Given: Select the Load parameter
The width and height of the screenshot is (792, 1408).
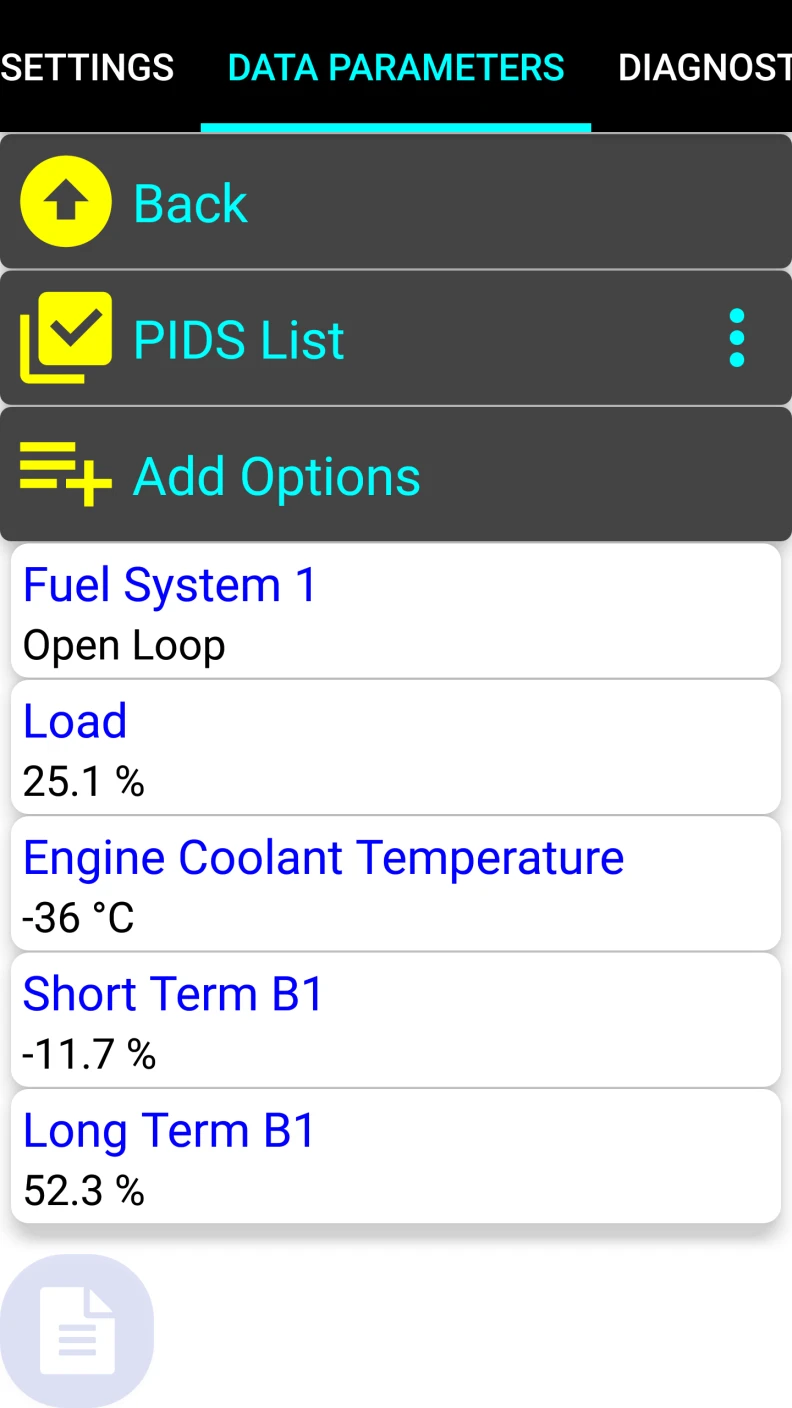Looking at the screenshot, I should tap(396, 747).
